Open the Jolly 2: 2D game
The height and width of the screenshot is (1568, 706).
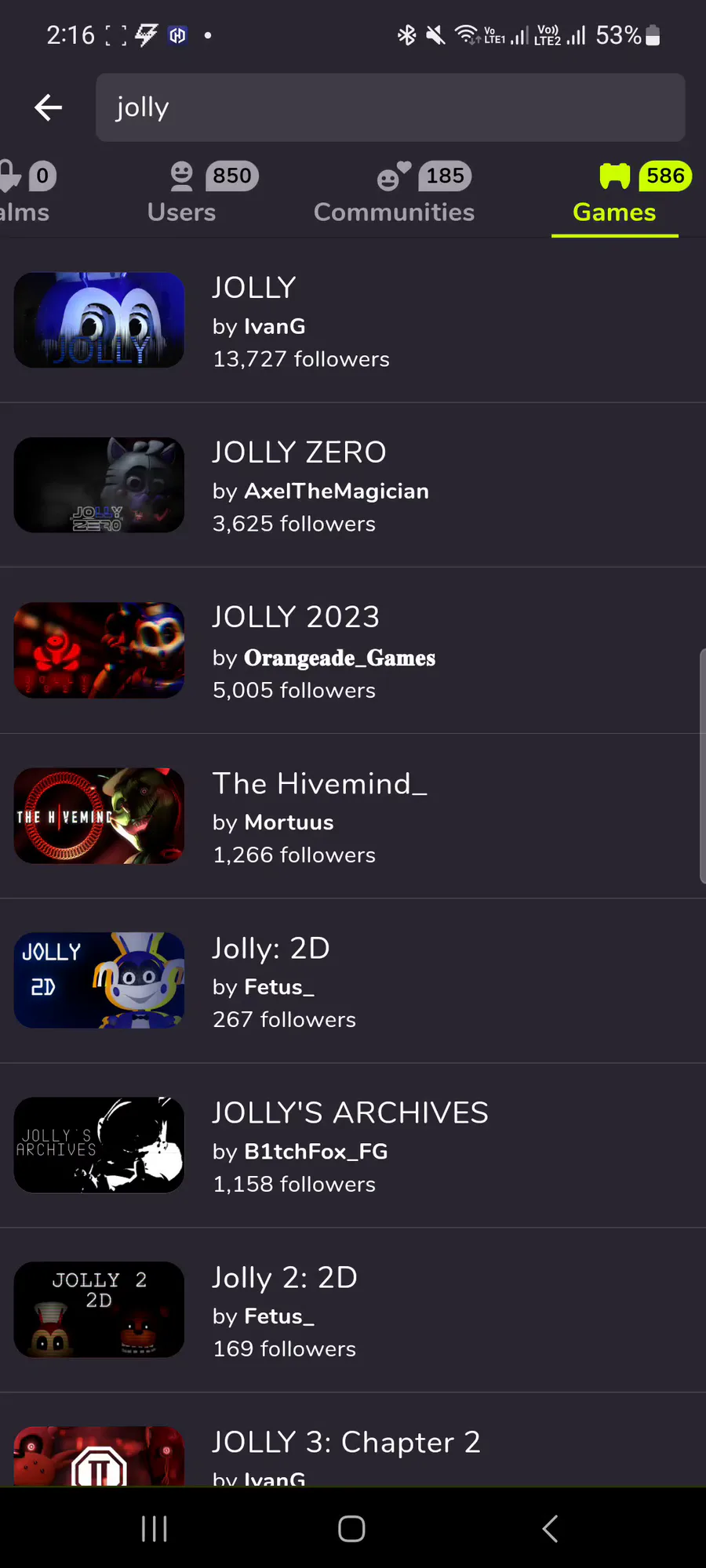coord(353,1310)
